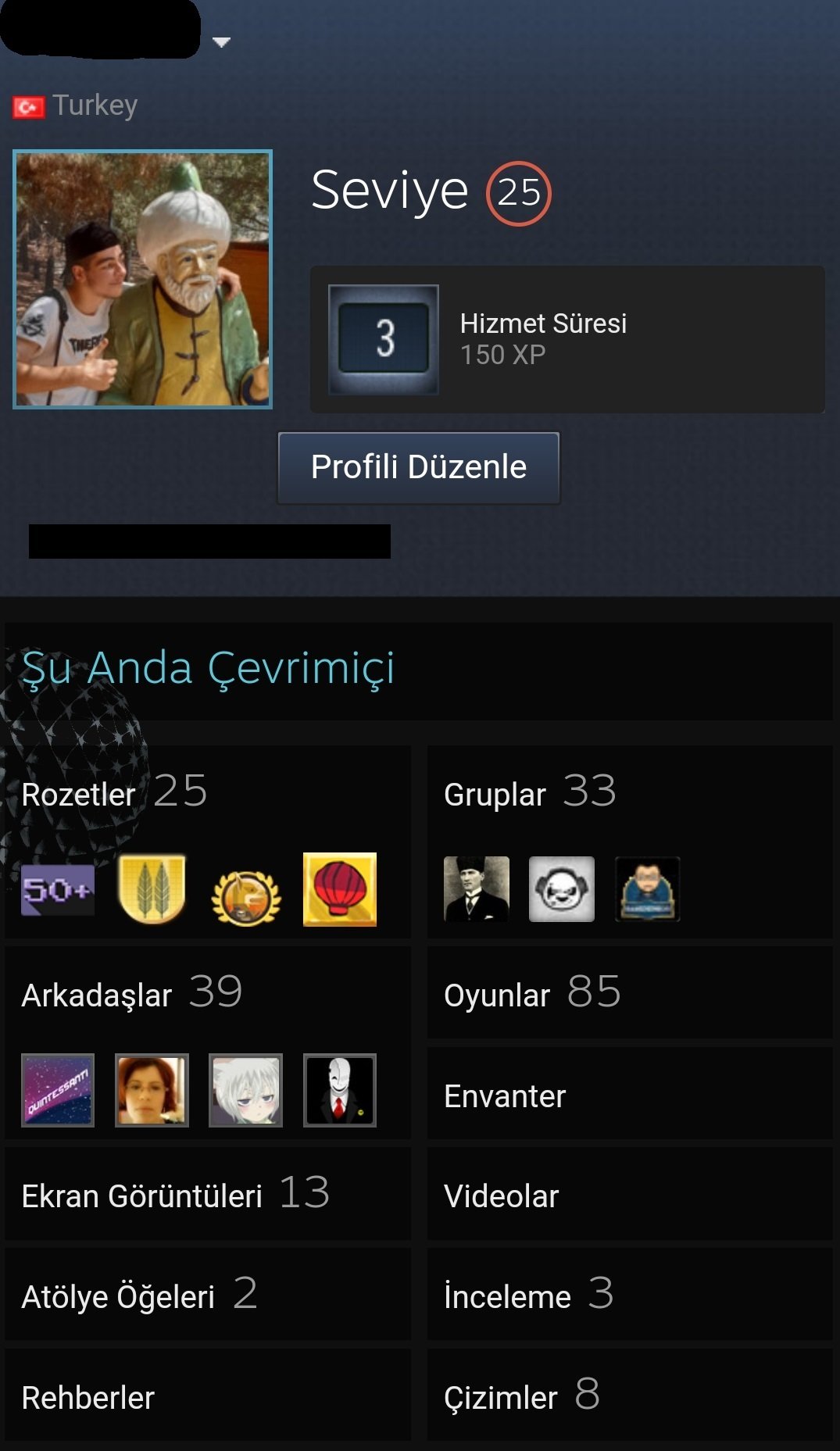Open the İnceleme reviews
The height and width of the screenshot is (1451, 840).
(x=630, y=1294)
